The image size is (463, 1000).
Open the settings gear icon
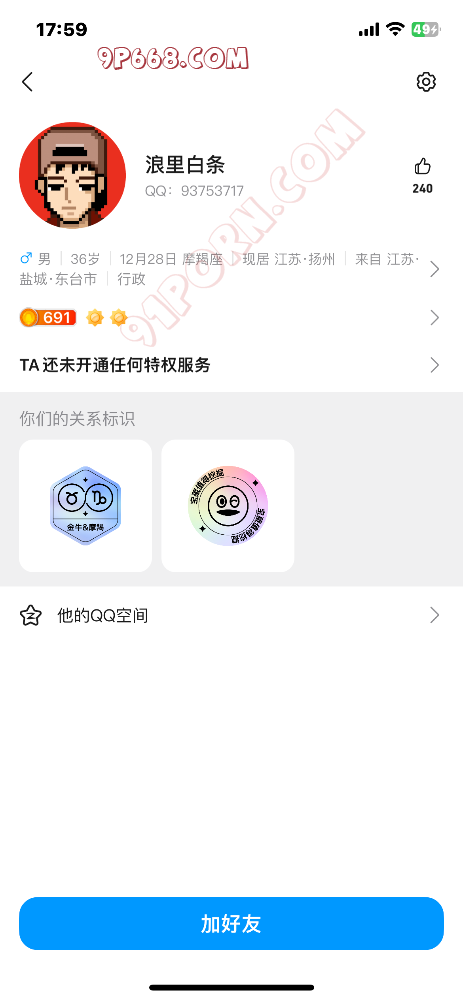click(426, 82)
